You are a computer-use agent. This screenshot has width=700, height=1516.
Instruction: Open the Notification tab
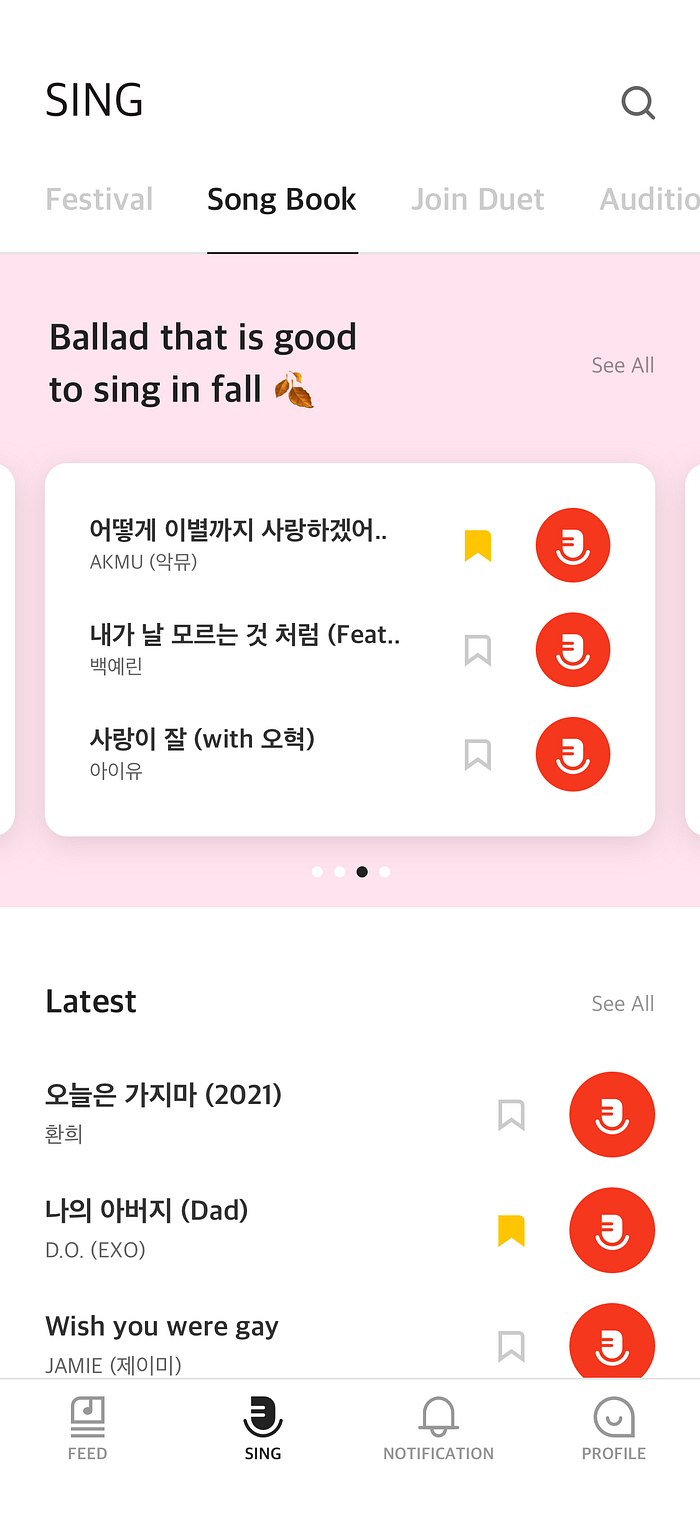(x=438, y=1430)
